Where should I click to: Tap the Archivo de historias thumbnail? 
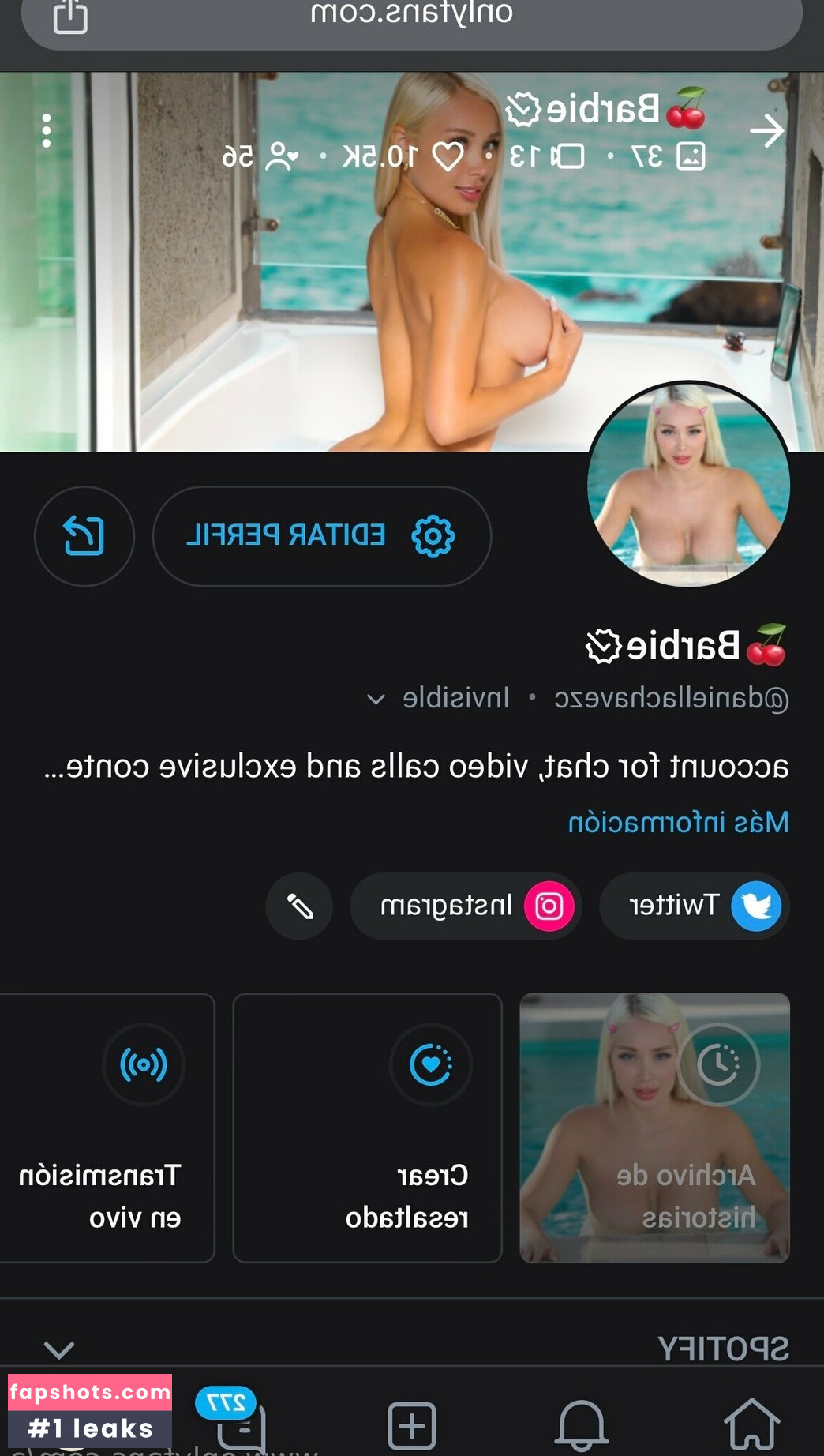[x=654, y=1128]
